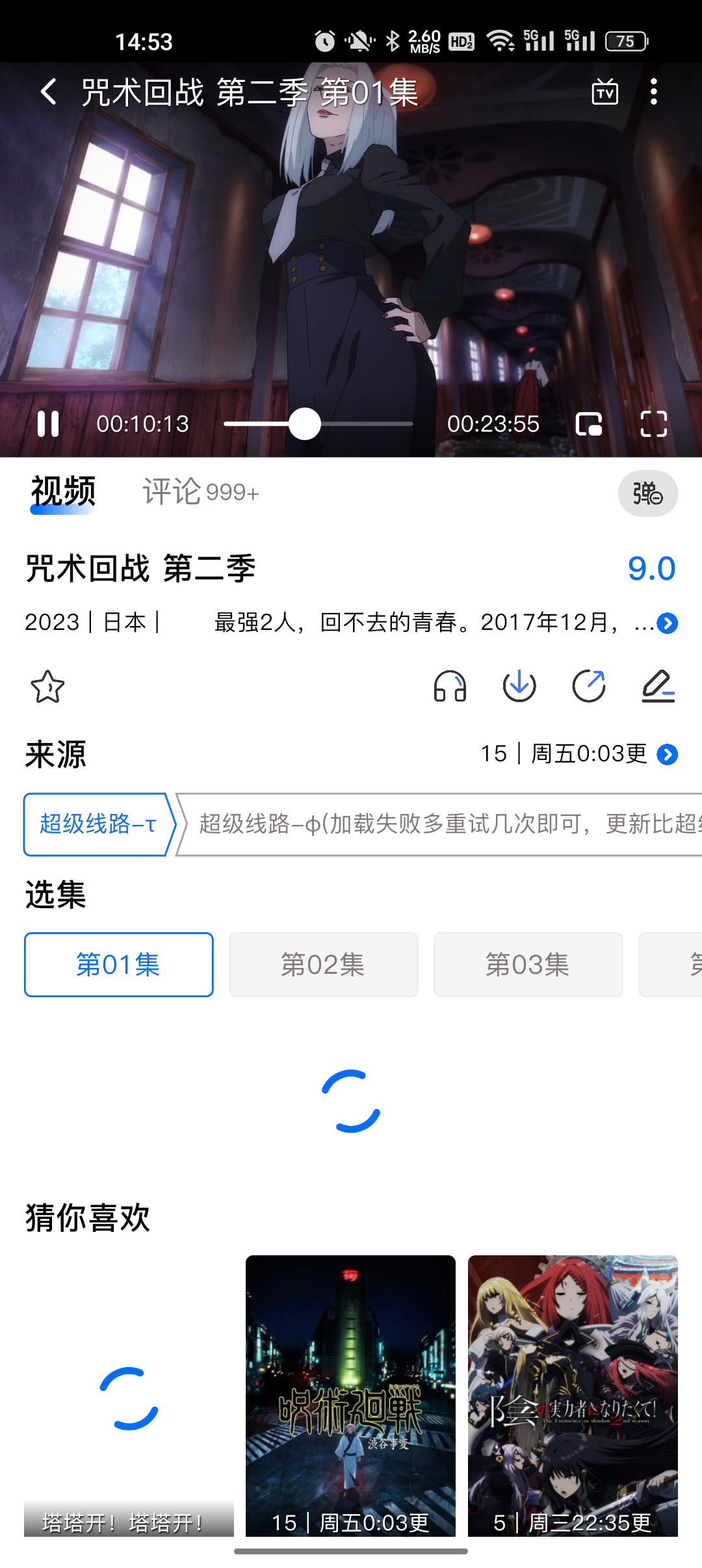Viewport: 702px width, 1568px height.
Task: Toggle the danmaku bullet comments off
Action: click(648, 494)
